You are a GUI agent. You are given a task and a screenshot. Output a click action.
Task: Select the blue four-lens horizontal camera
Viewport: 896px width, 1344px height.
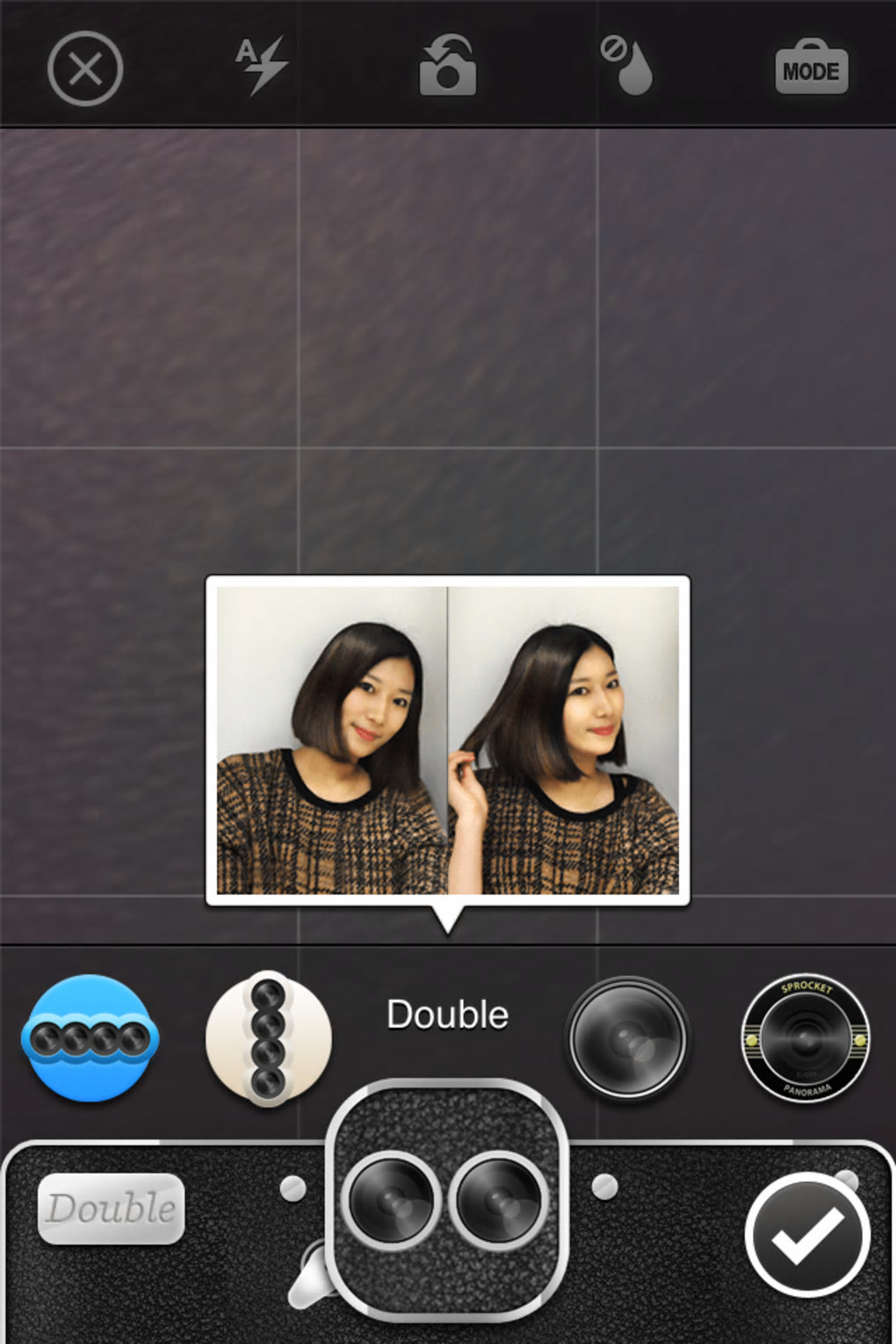tap(89, 1038)
